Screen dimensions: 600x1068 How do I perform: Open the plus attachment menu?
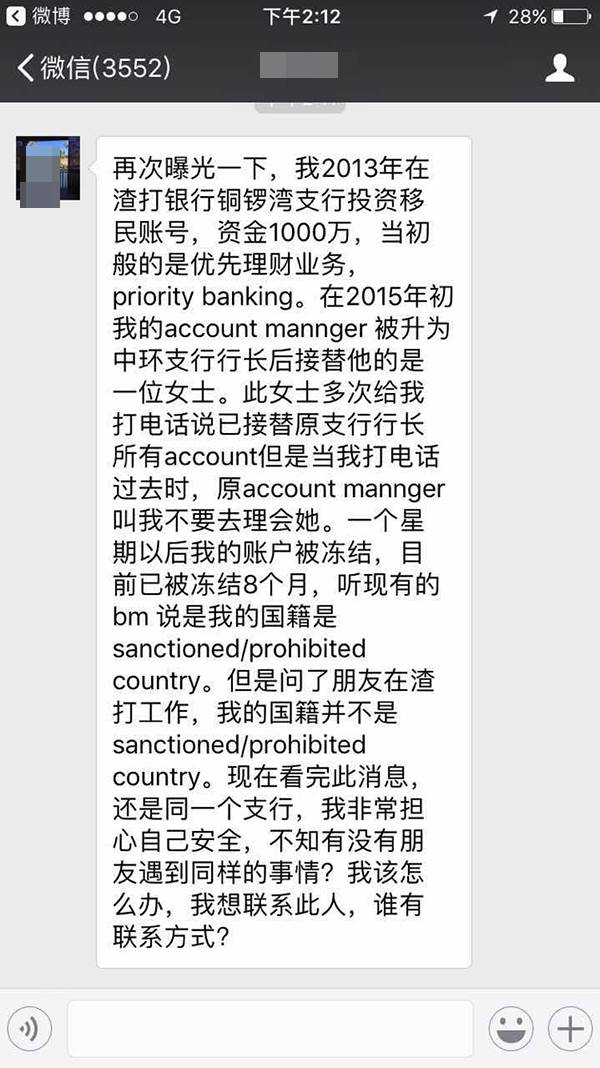(x=570, y=1028)
